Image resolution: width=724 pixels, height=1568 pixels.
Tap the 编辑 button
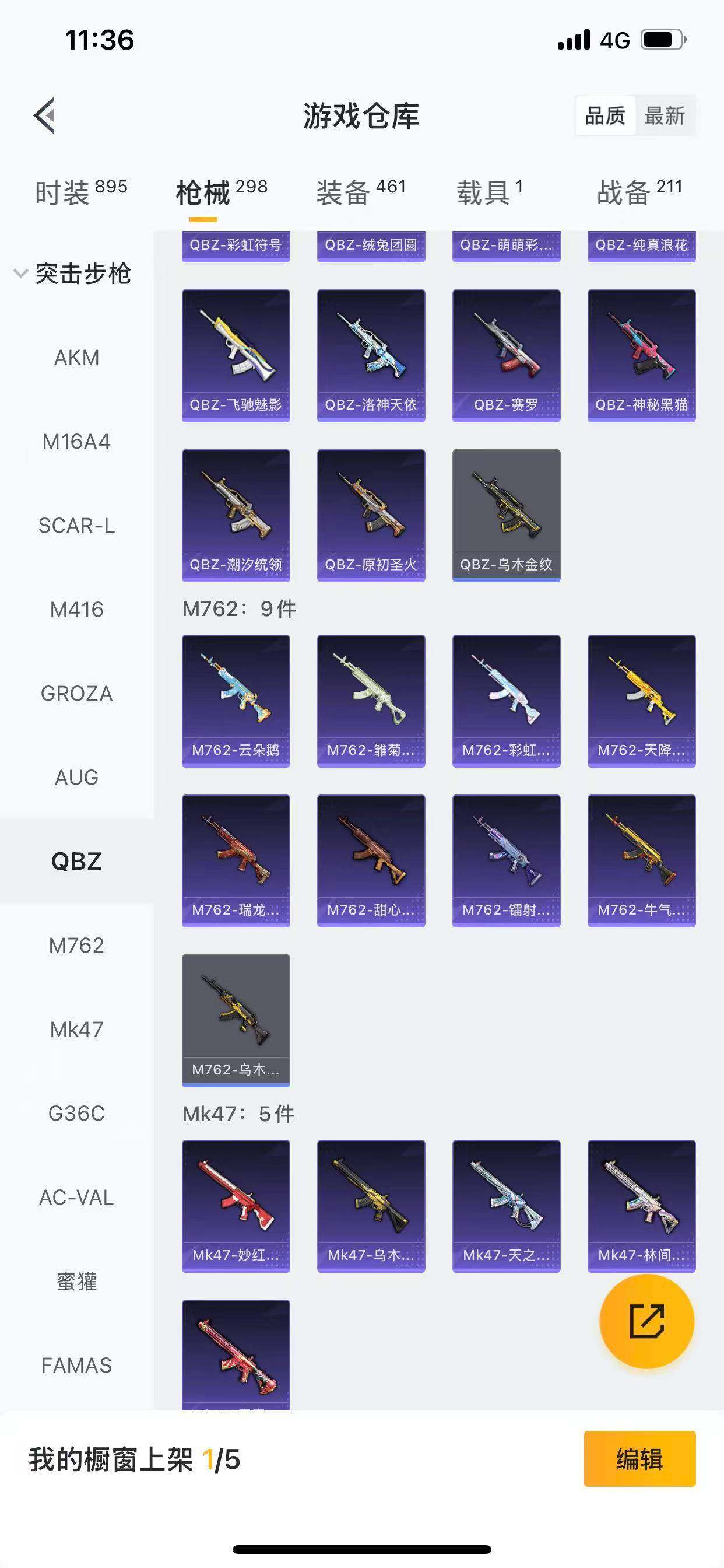[x=639, y=1459]
